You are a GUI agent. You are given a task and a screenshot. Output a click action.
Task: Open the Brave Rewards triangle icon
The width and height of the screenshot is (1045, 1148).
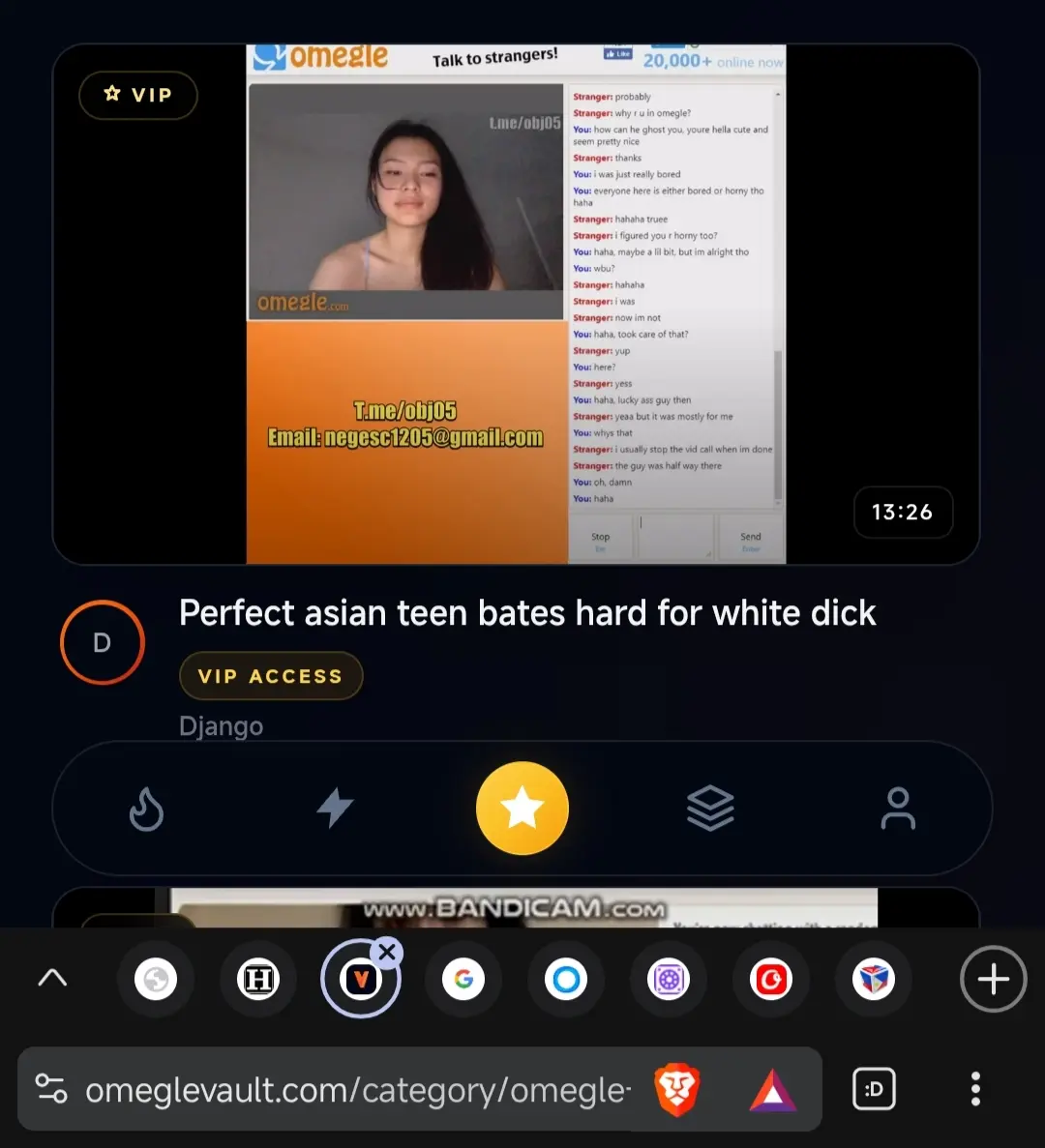[x=773, y=1089]
